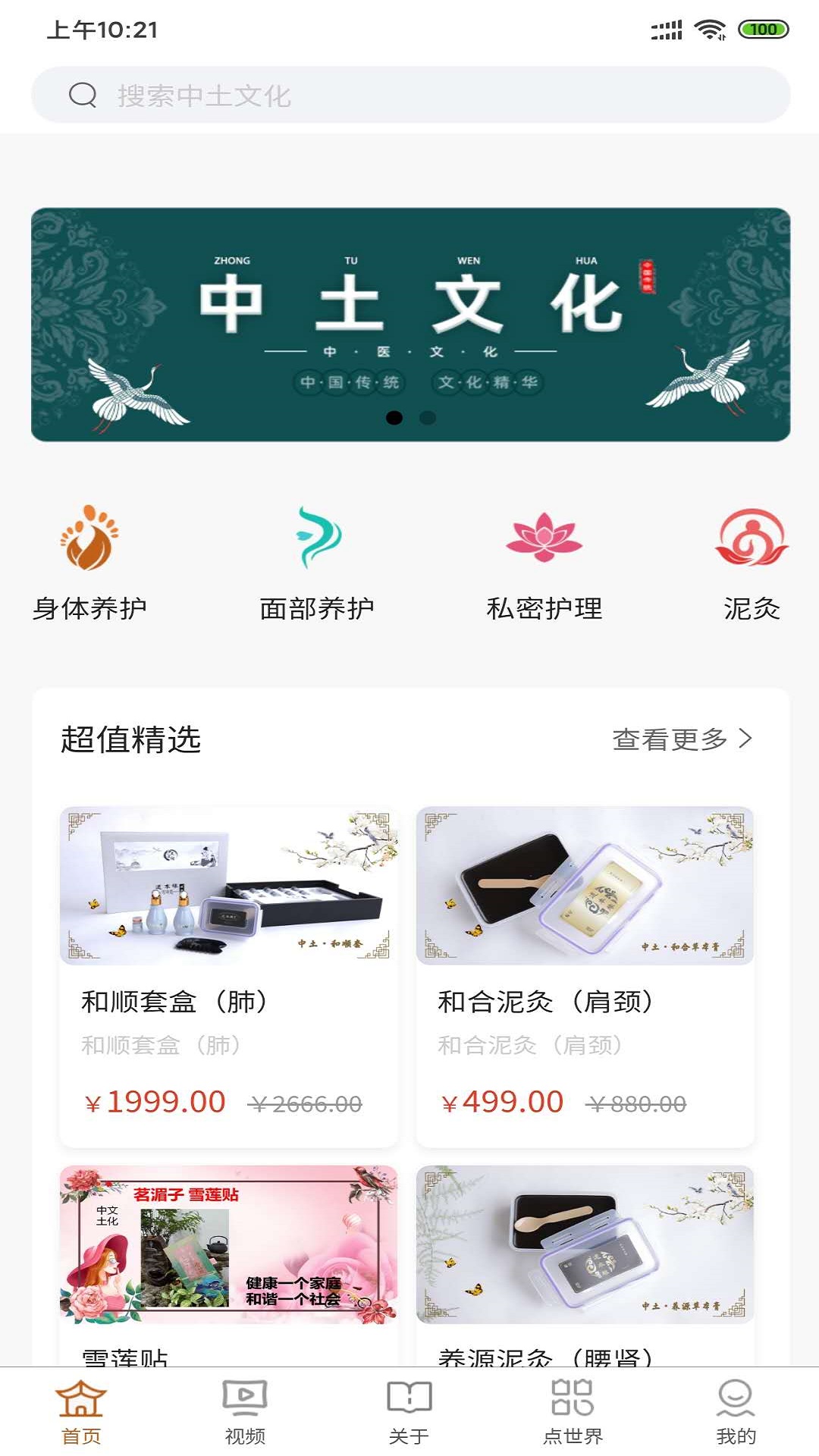The image size is (819, 1456).
Task: Select the 面部养护 category
Action: pos(317,563)
